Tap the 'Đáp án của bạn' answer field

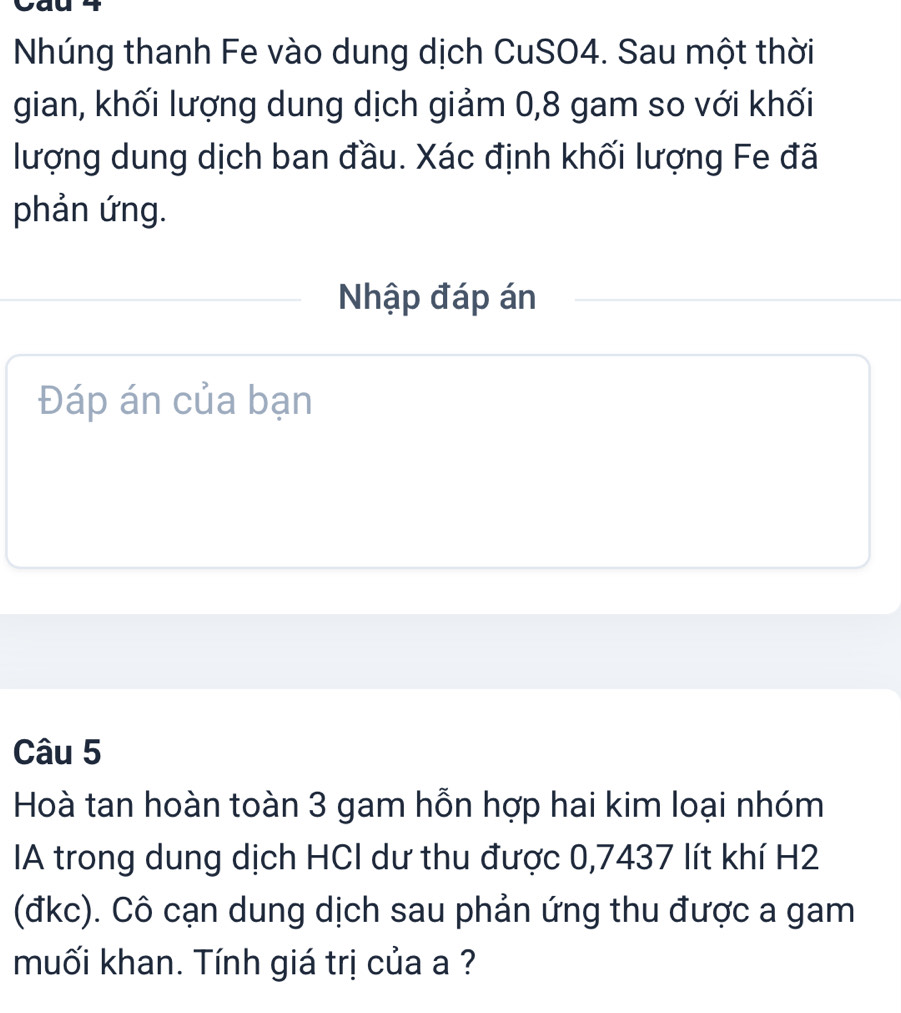438,461
